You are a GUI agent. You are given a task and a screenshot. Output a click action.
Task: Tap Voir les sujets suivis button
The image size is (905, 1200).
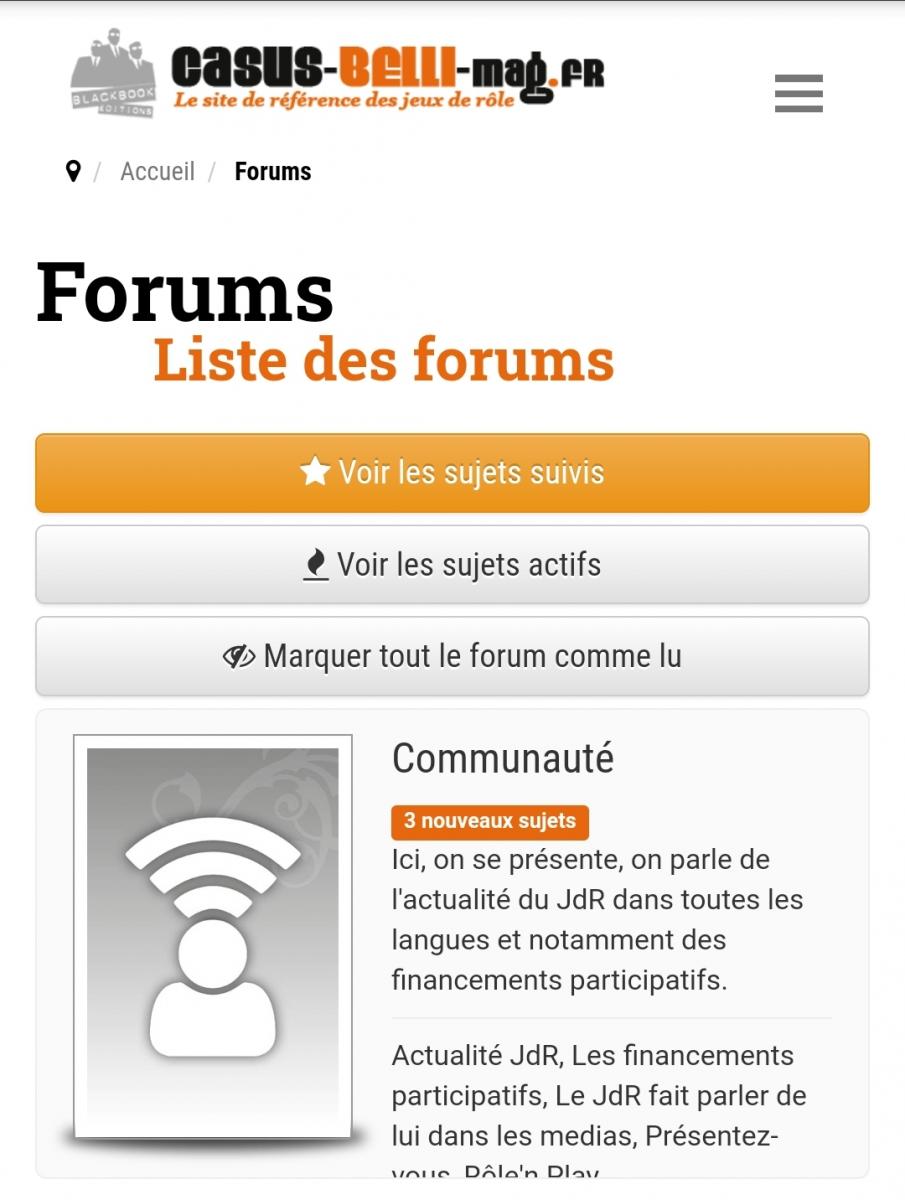[452, 473]
